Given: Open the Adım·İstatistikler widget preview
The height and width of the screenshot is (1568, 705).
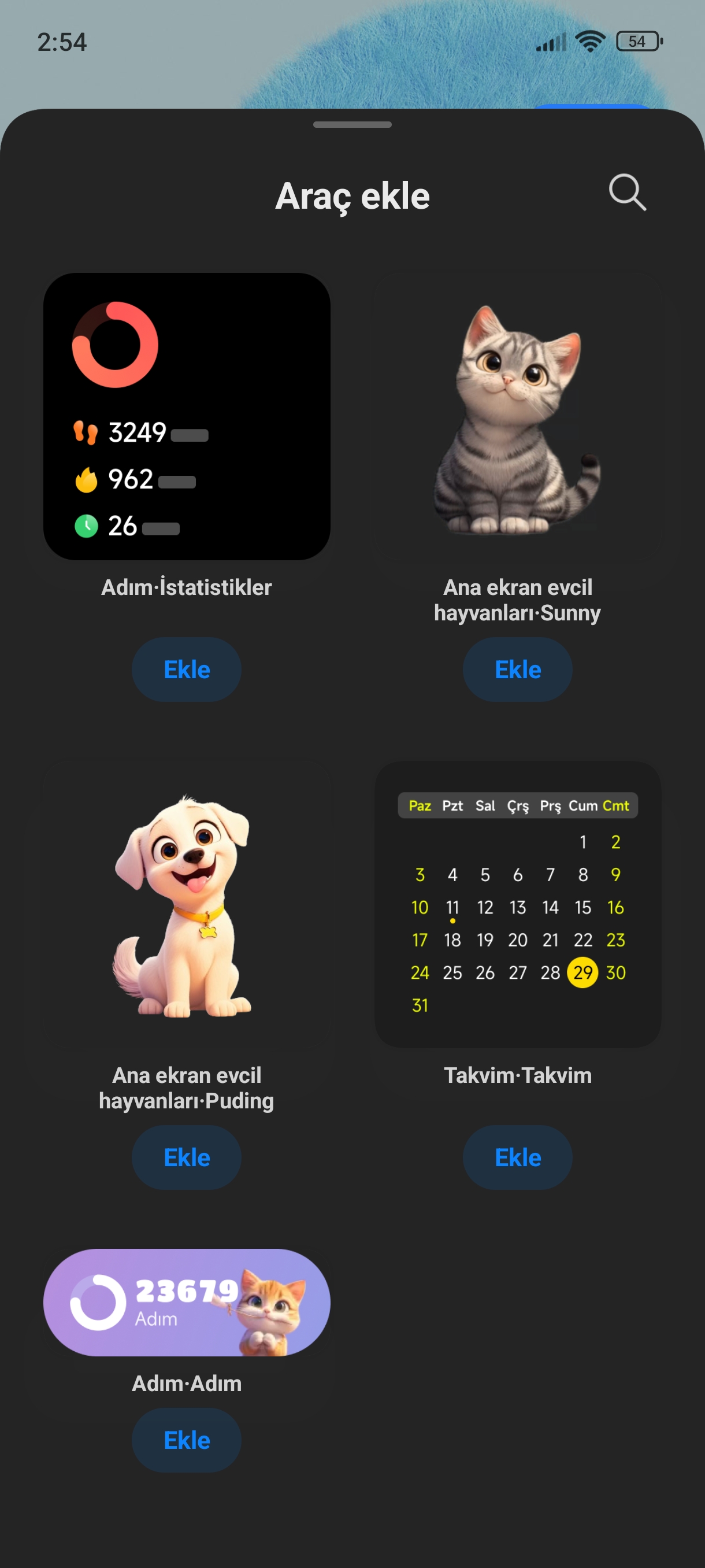Looking at the screenshot, I should coord(186,416).
